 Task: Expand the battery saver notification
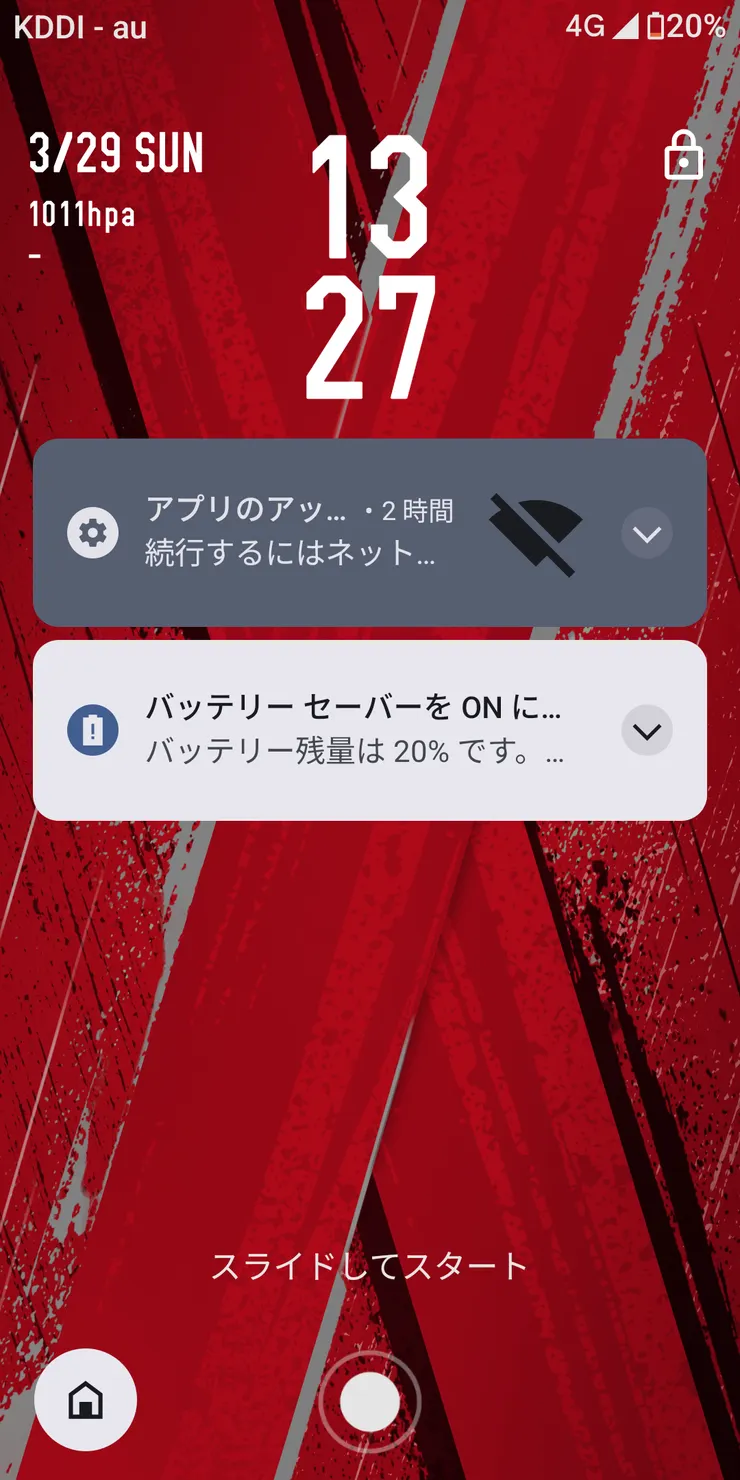(646, 729)
